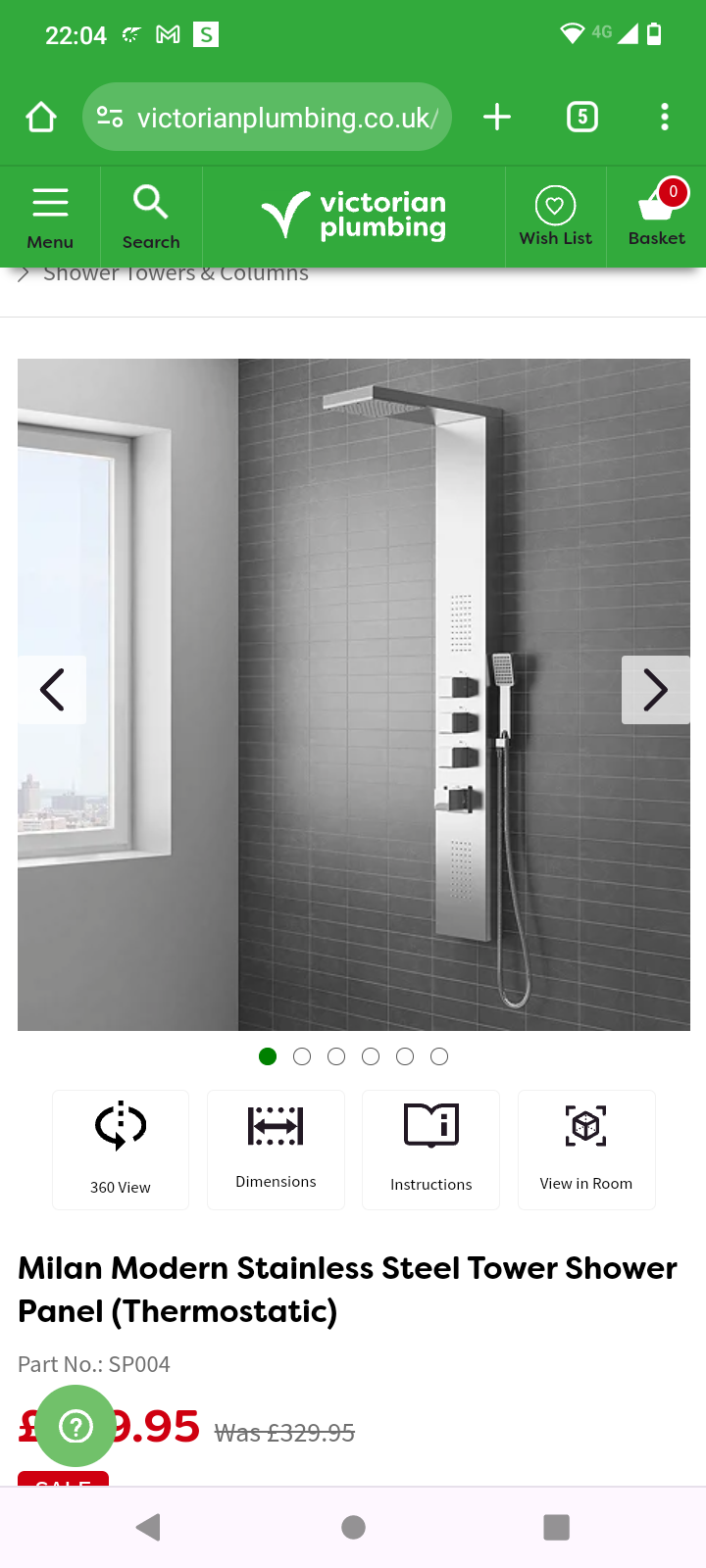The image size is (706, 1568).
Task: Tap the system back button
Action: pos(149,1527)
